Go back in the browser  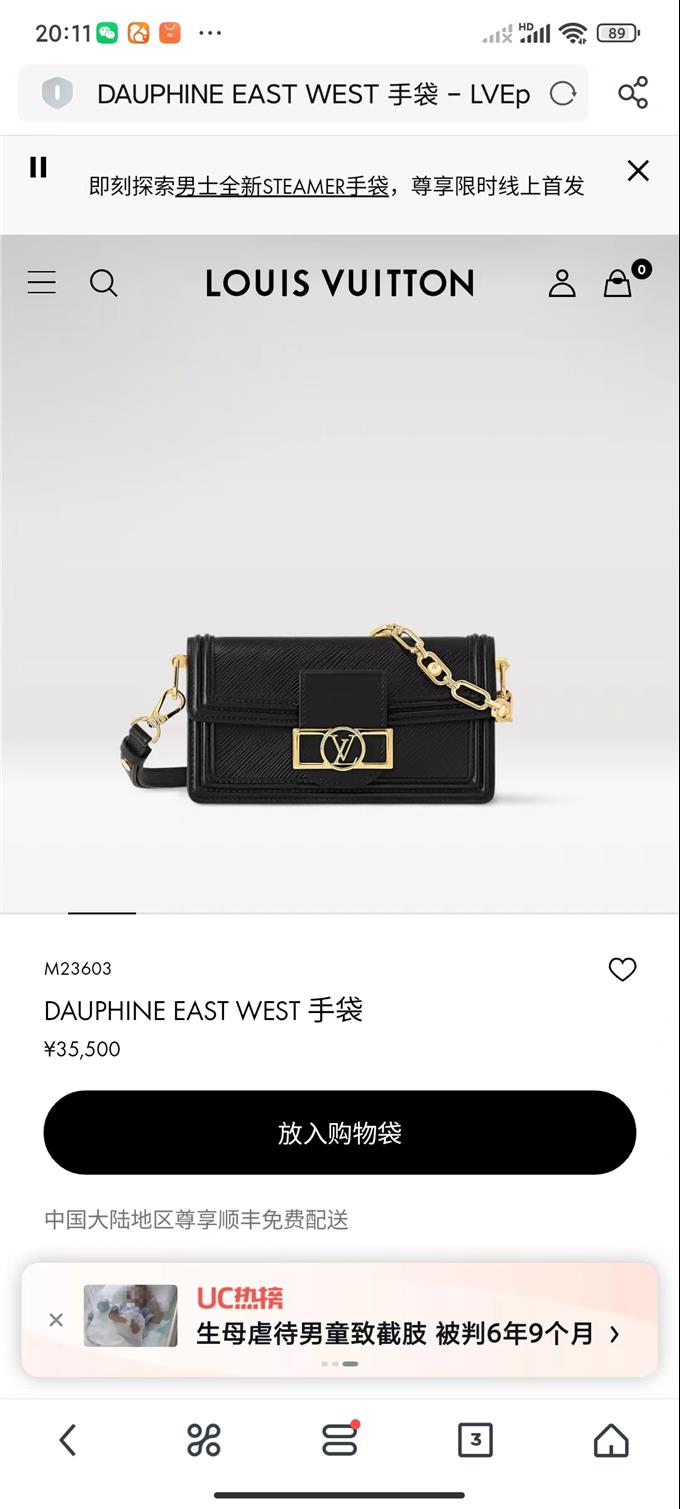point(67,1440)
